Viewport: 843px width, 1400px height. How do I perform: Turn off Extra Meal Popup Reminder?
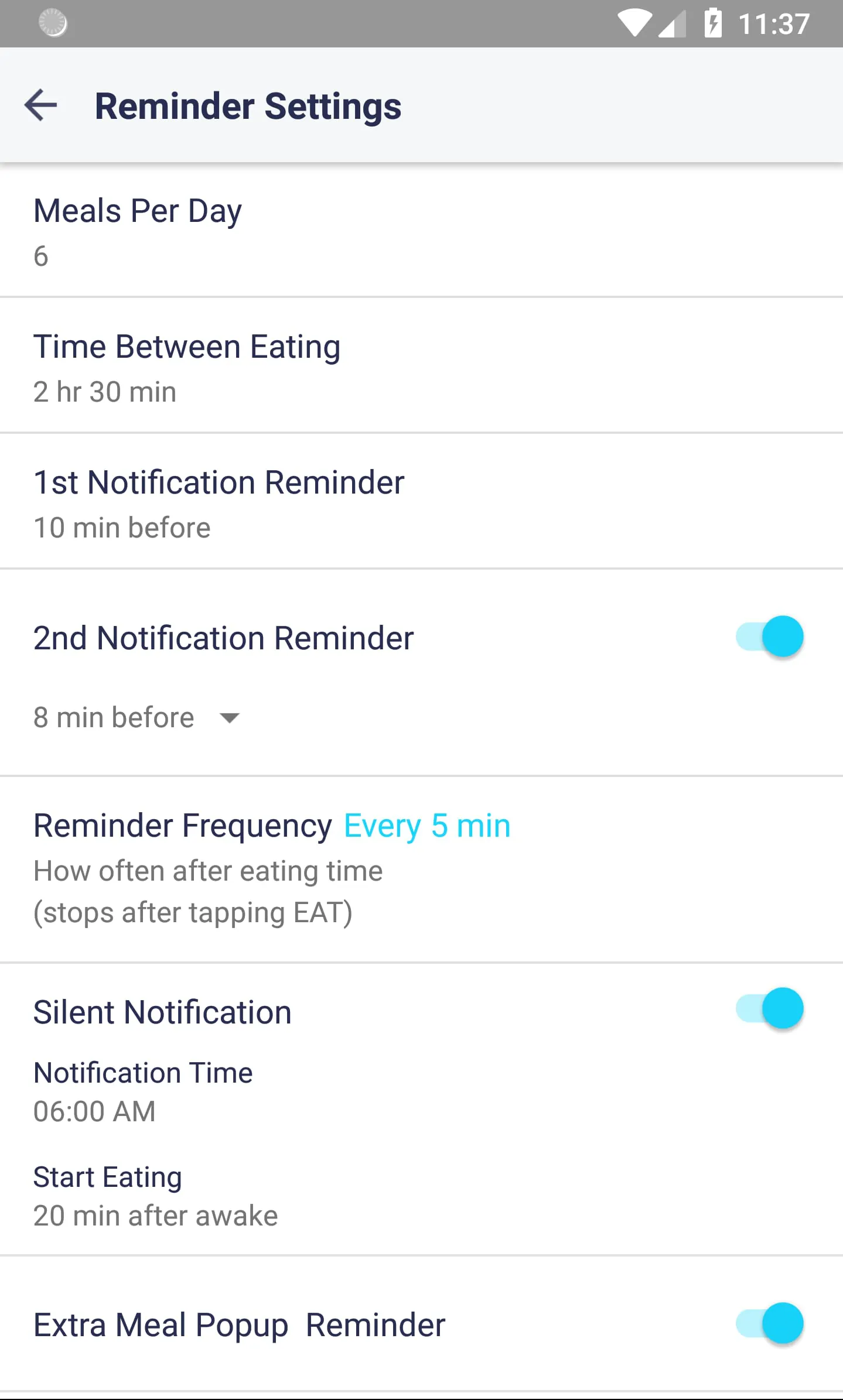[x=769, y=1324]
